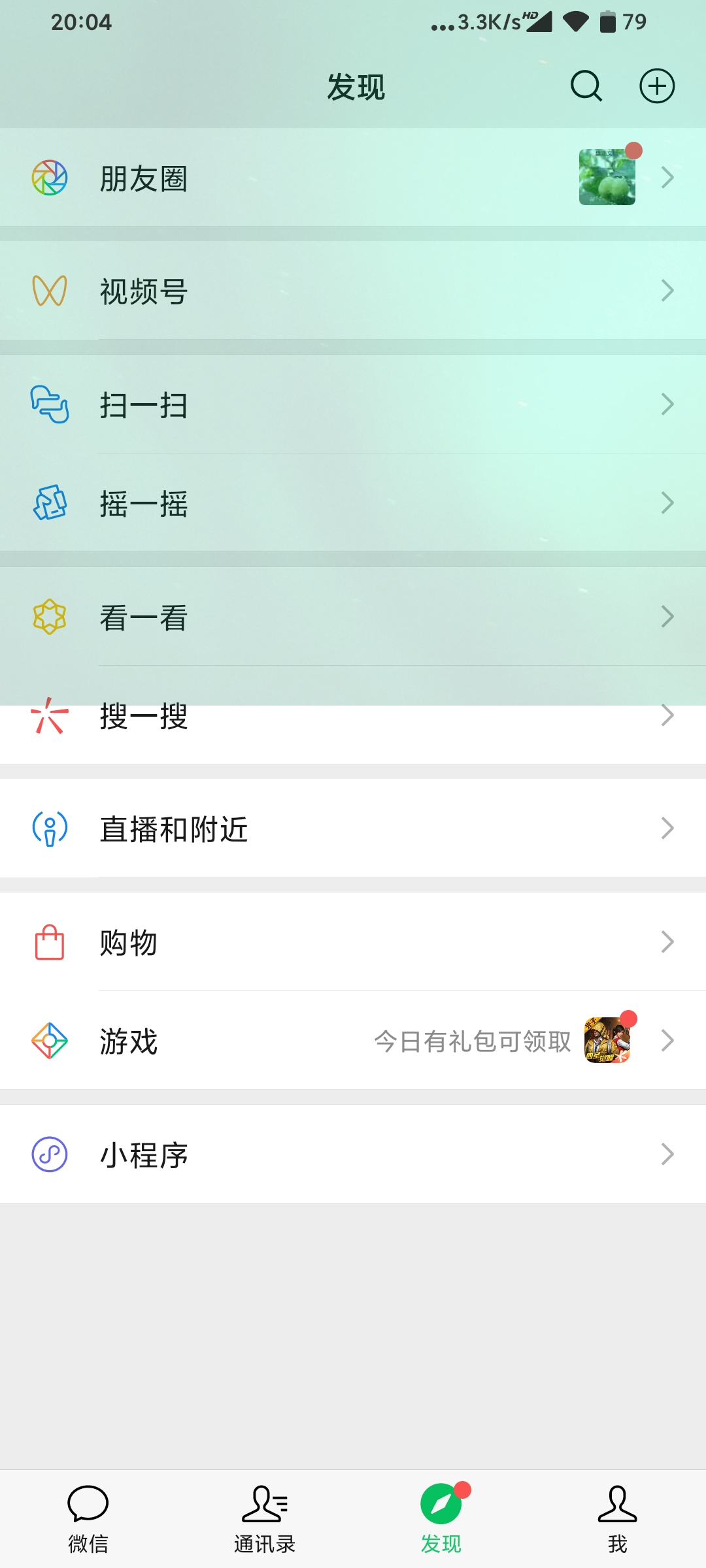706x1568 pixels.
Task: Open the search icon in the header
Action: coord(586,86)
